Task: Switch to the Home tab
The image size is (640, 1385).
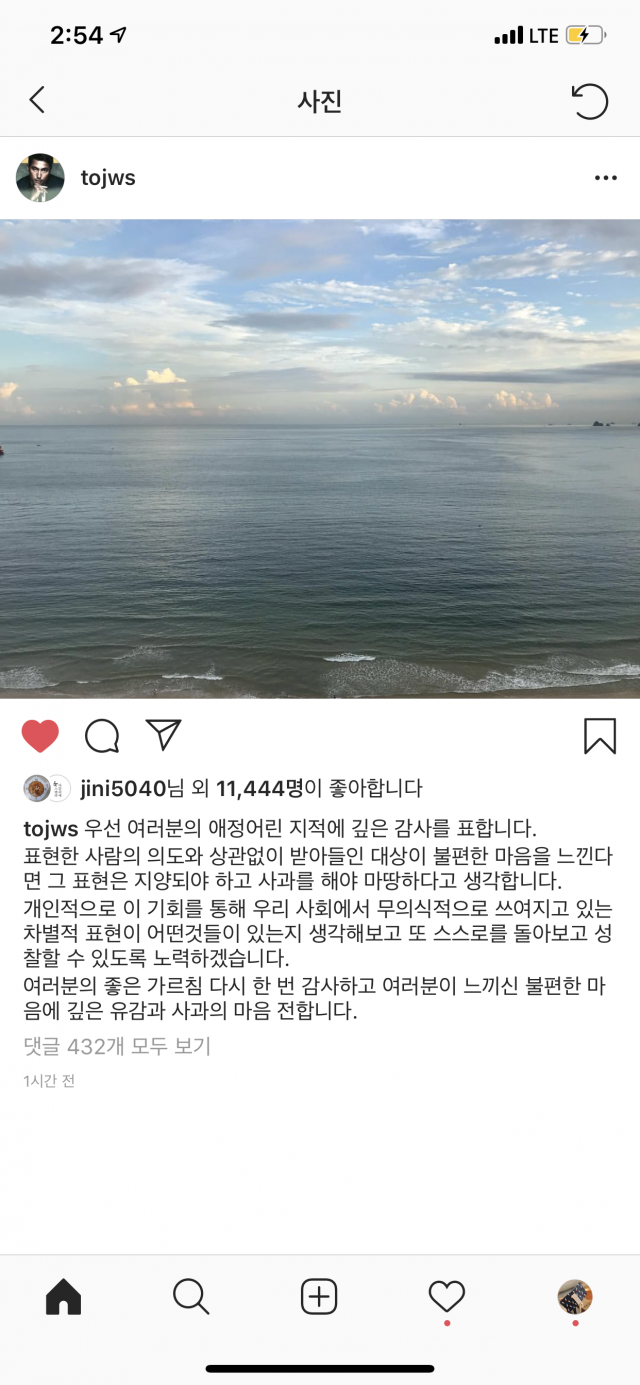Action: 63,1297
